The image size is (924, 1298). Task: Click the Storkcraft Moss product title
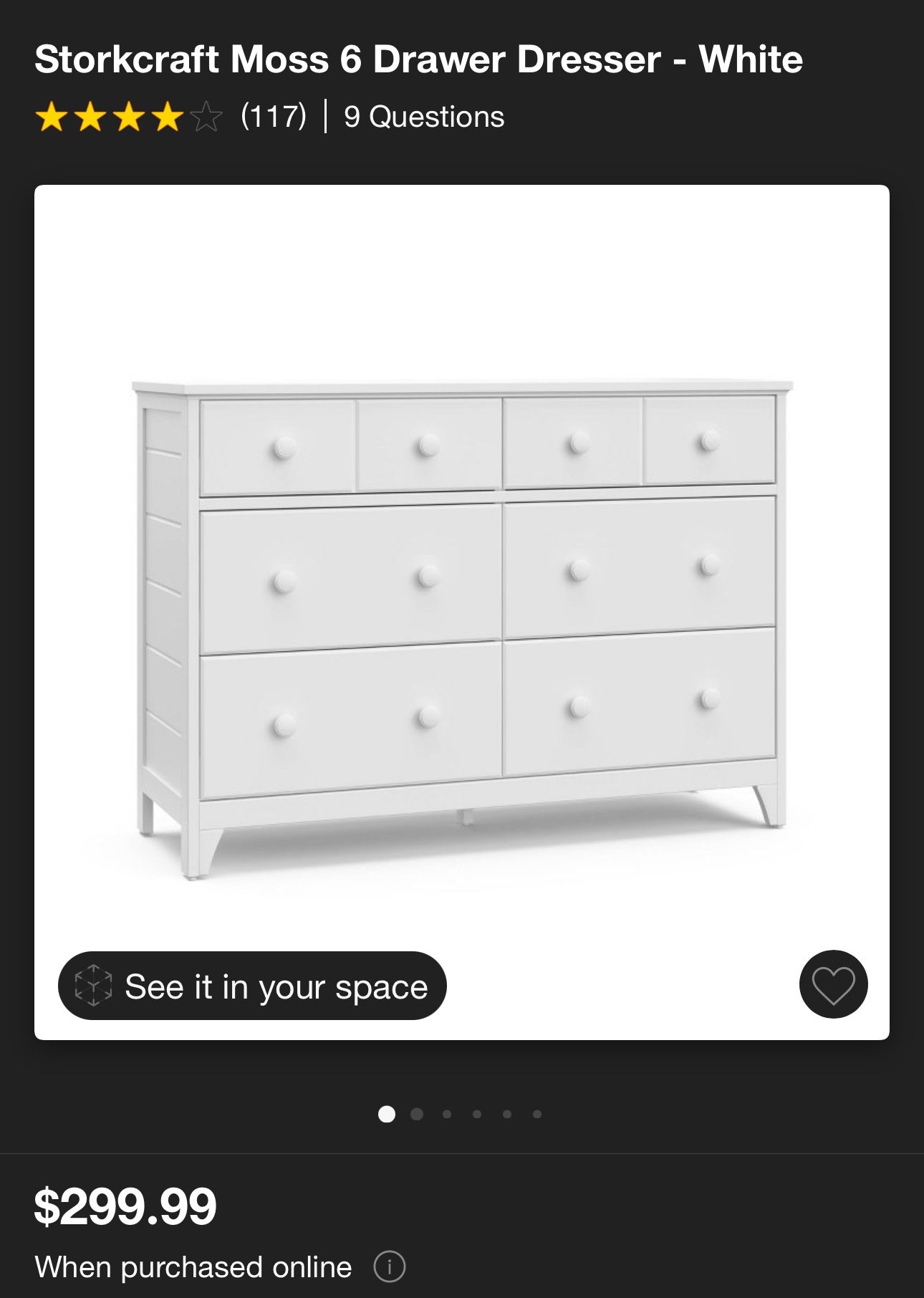point(418,61)
